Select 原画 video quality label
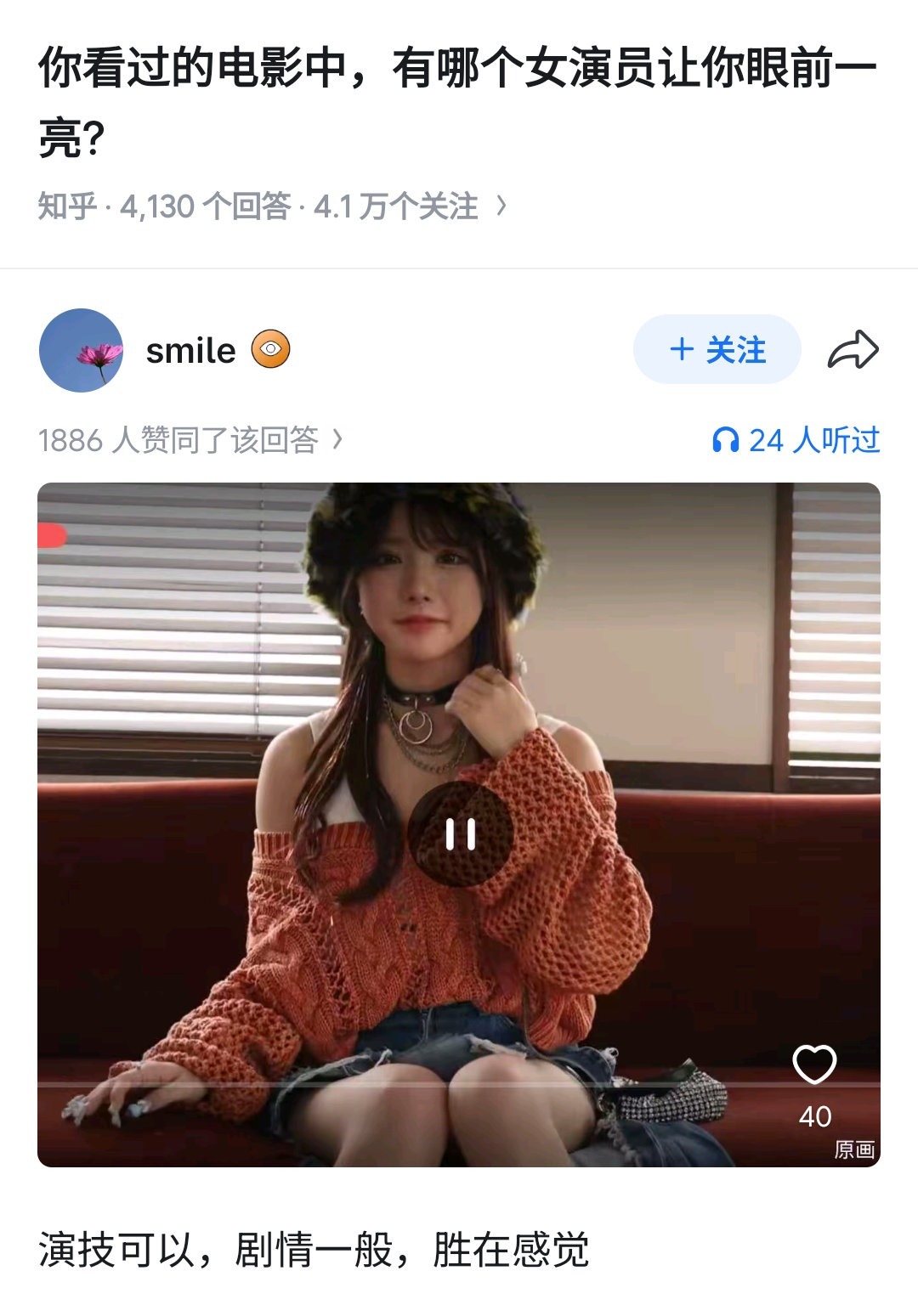 854,1150
